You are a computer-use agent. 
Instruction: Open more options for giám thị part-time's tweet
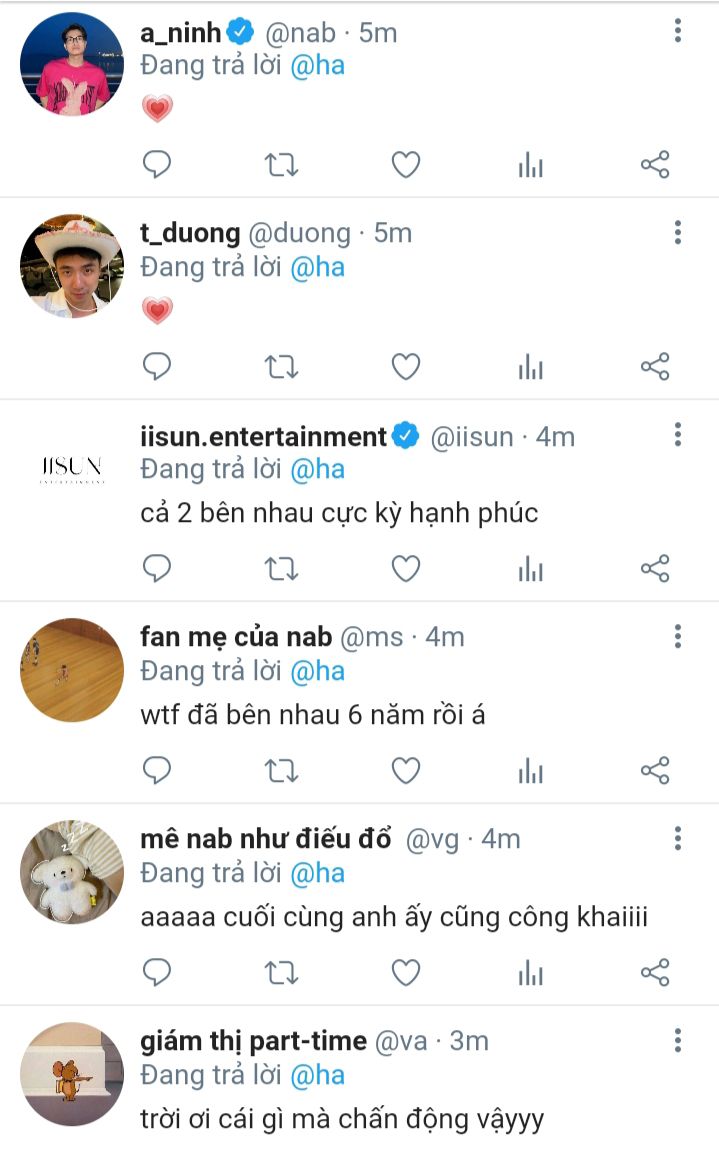point(677,1040)
